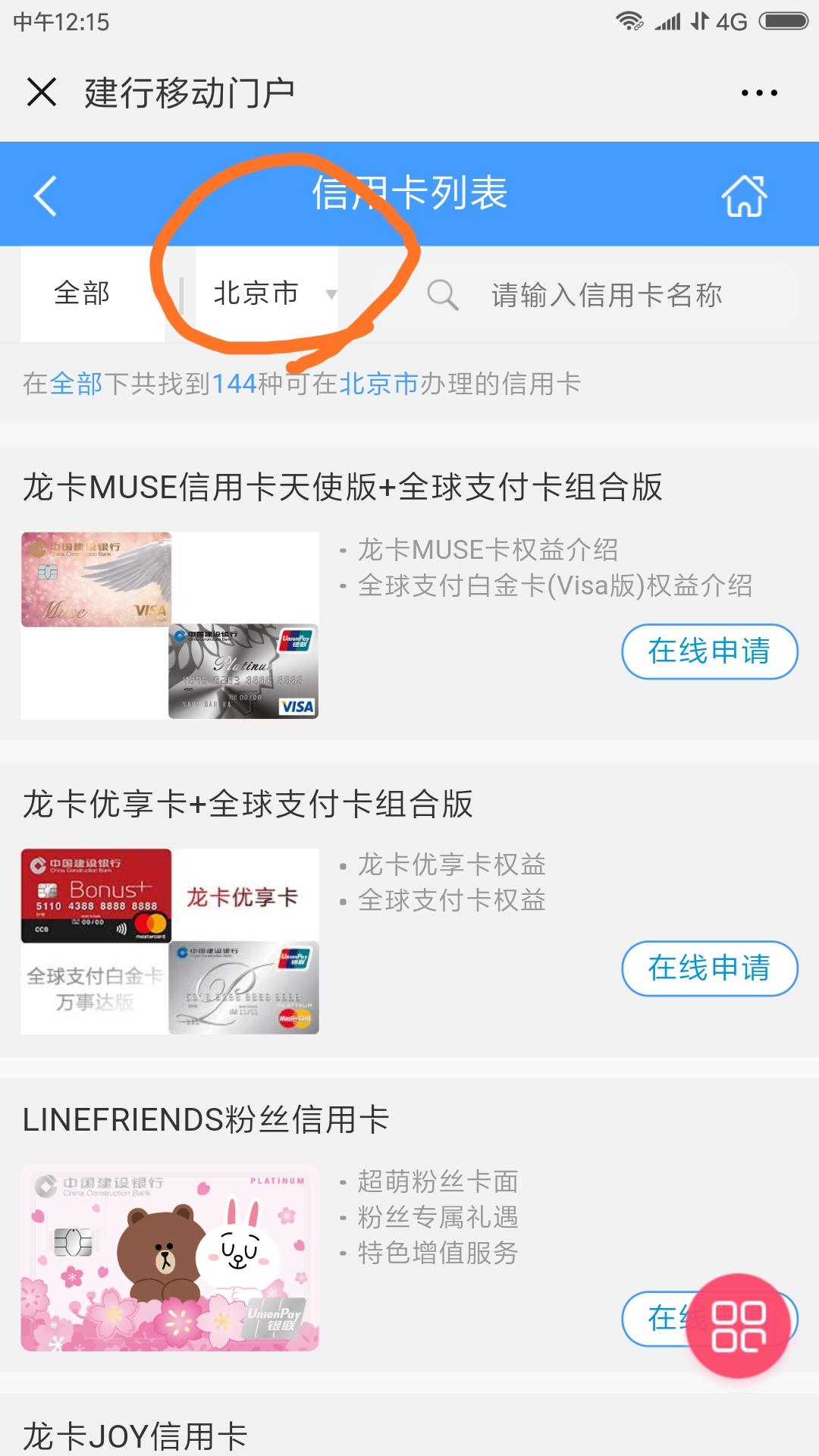Close the 建行移动门户 web page
Screen dimensions: 819x1456
pos(42,93)
